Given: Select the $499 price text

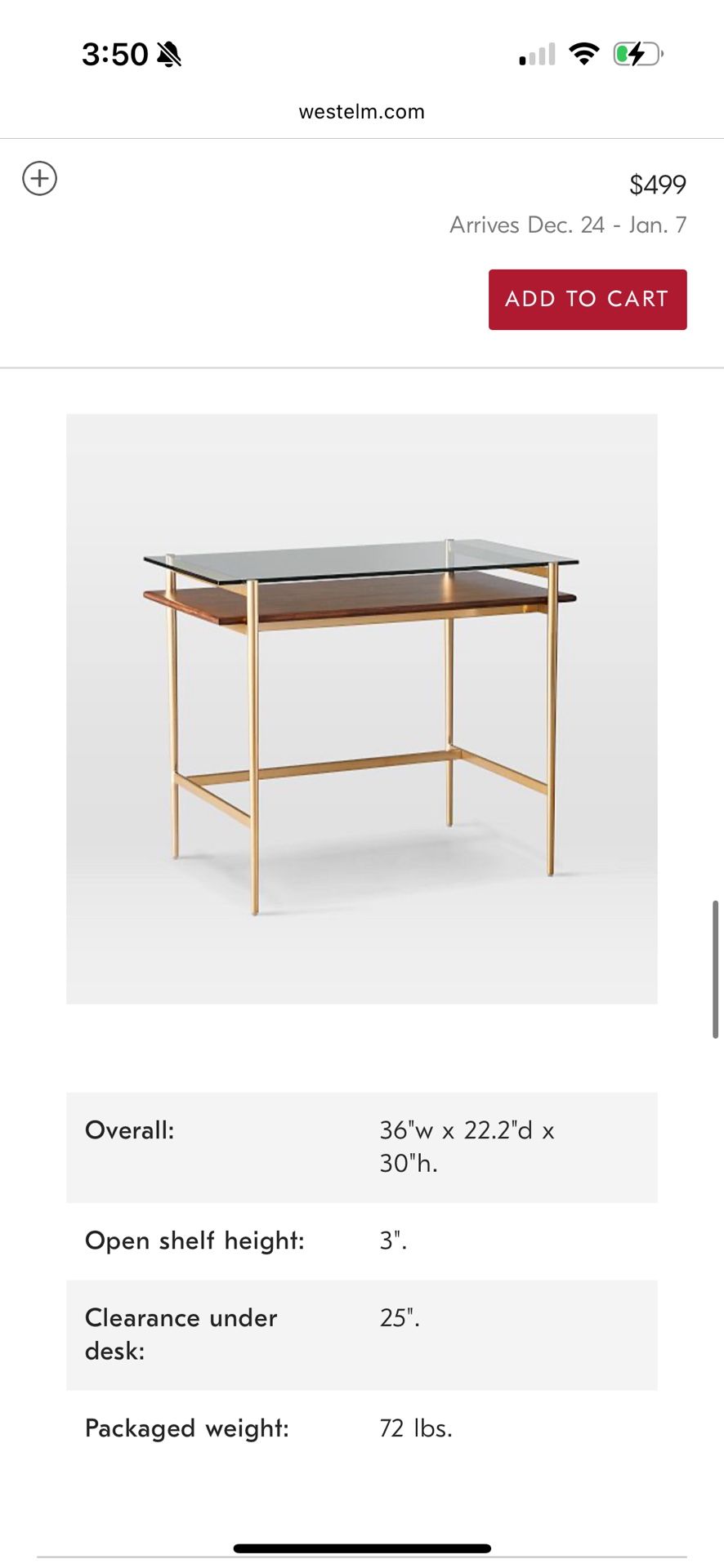Looking at the screenshot, I should (657, 185).
